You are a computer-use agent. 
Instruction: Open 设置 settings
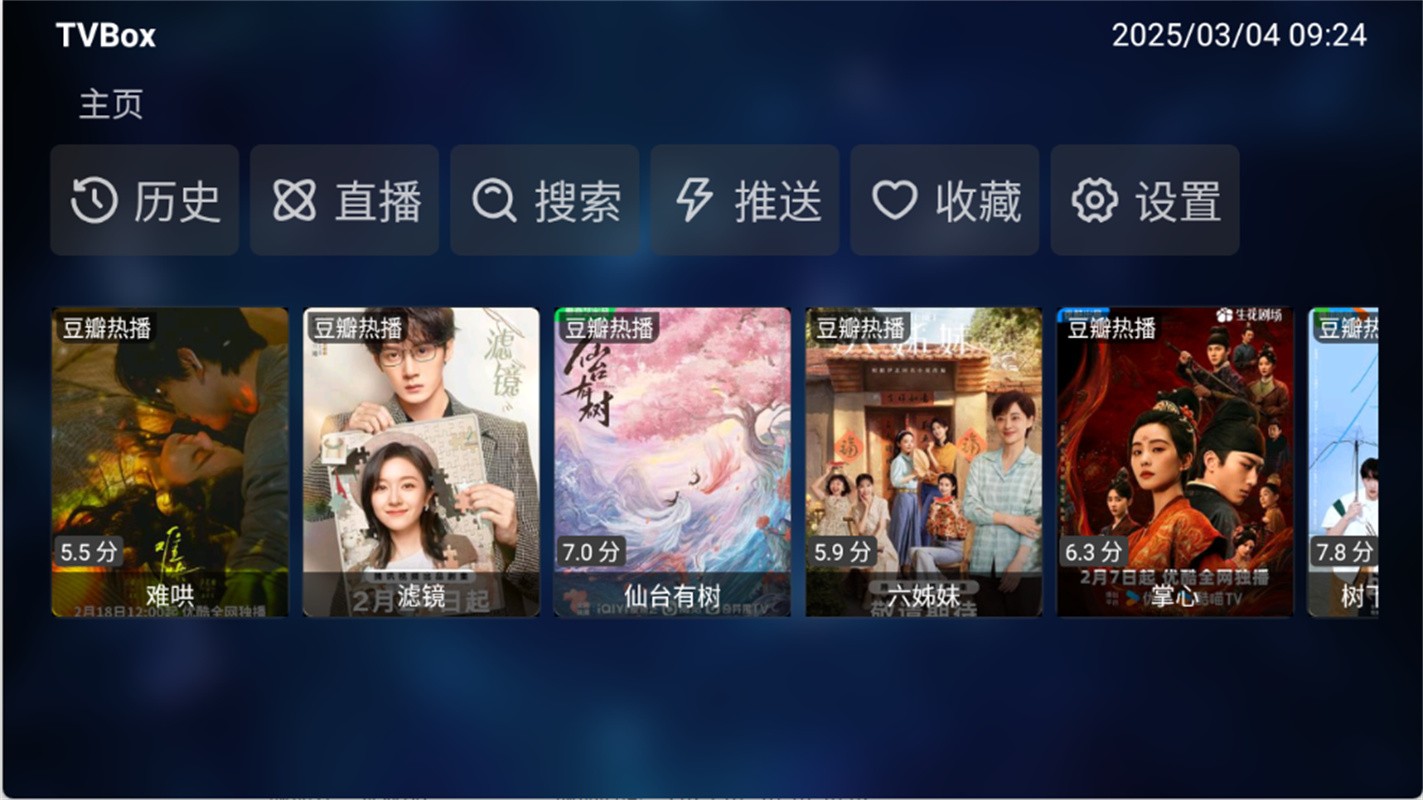1145,201
